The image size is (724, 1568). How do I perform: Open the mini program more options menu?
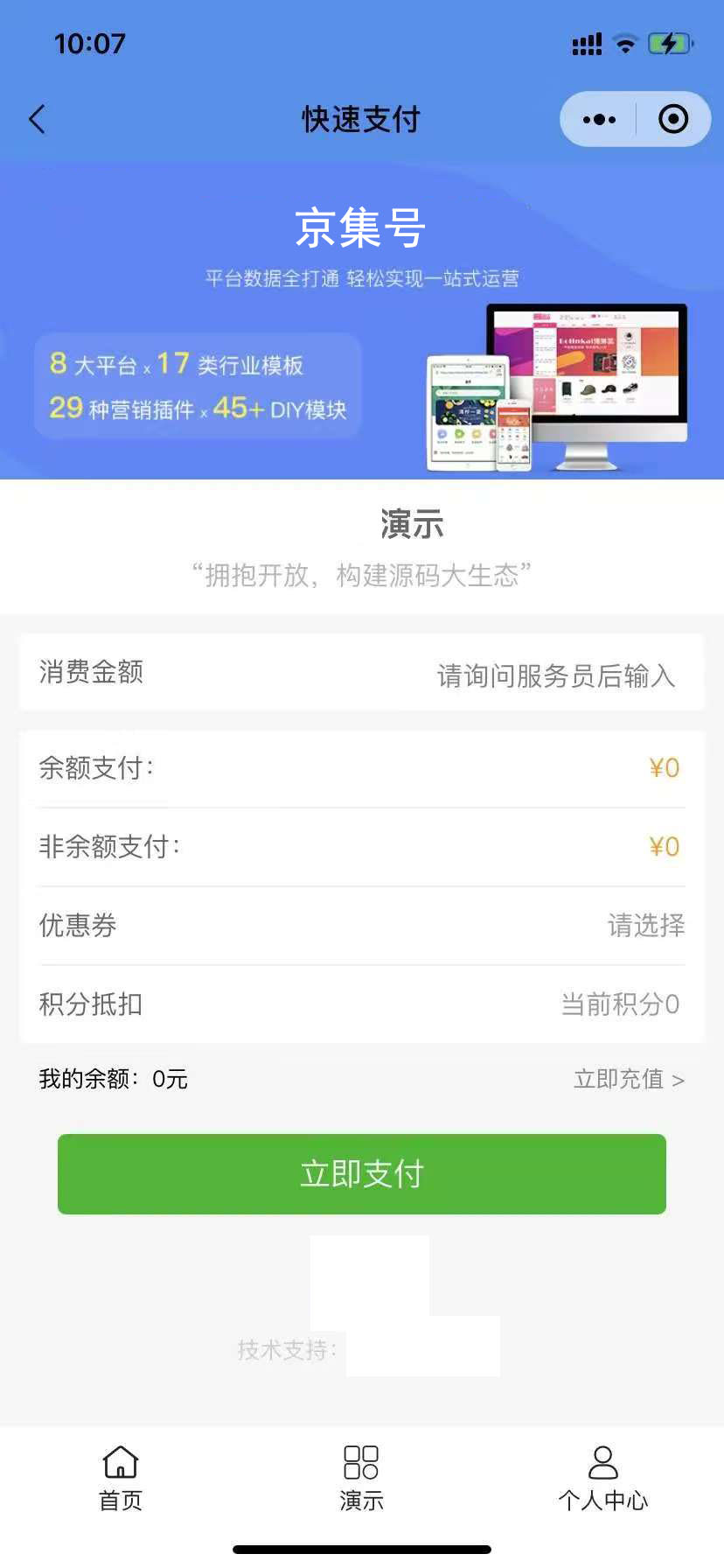click(599, 119)
